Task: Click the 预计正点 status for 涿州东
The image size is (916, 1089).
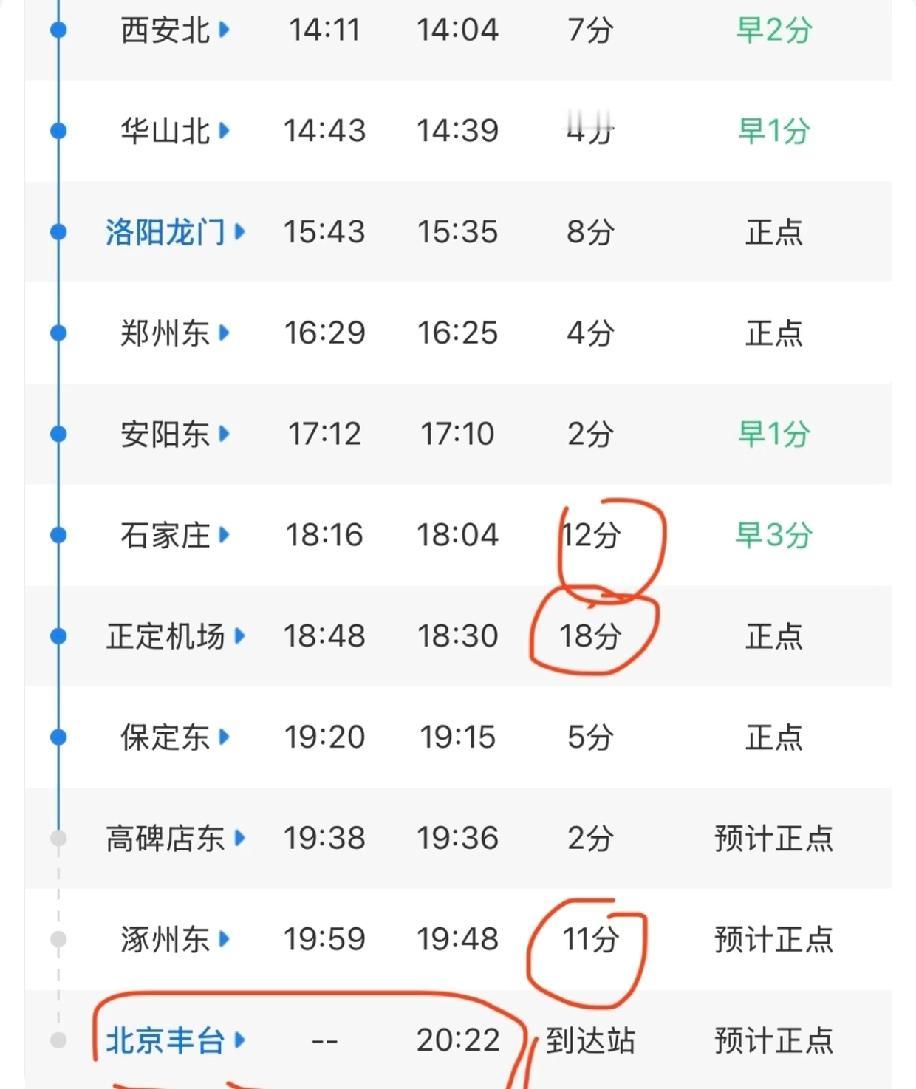Action: 771,939
